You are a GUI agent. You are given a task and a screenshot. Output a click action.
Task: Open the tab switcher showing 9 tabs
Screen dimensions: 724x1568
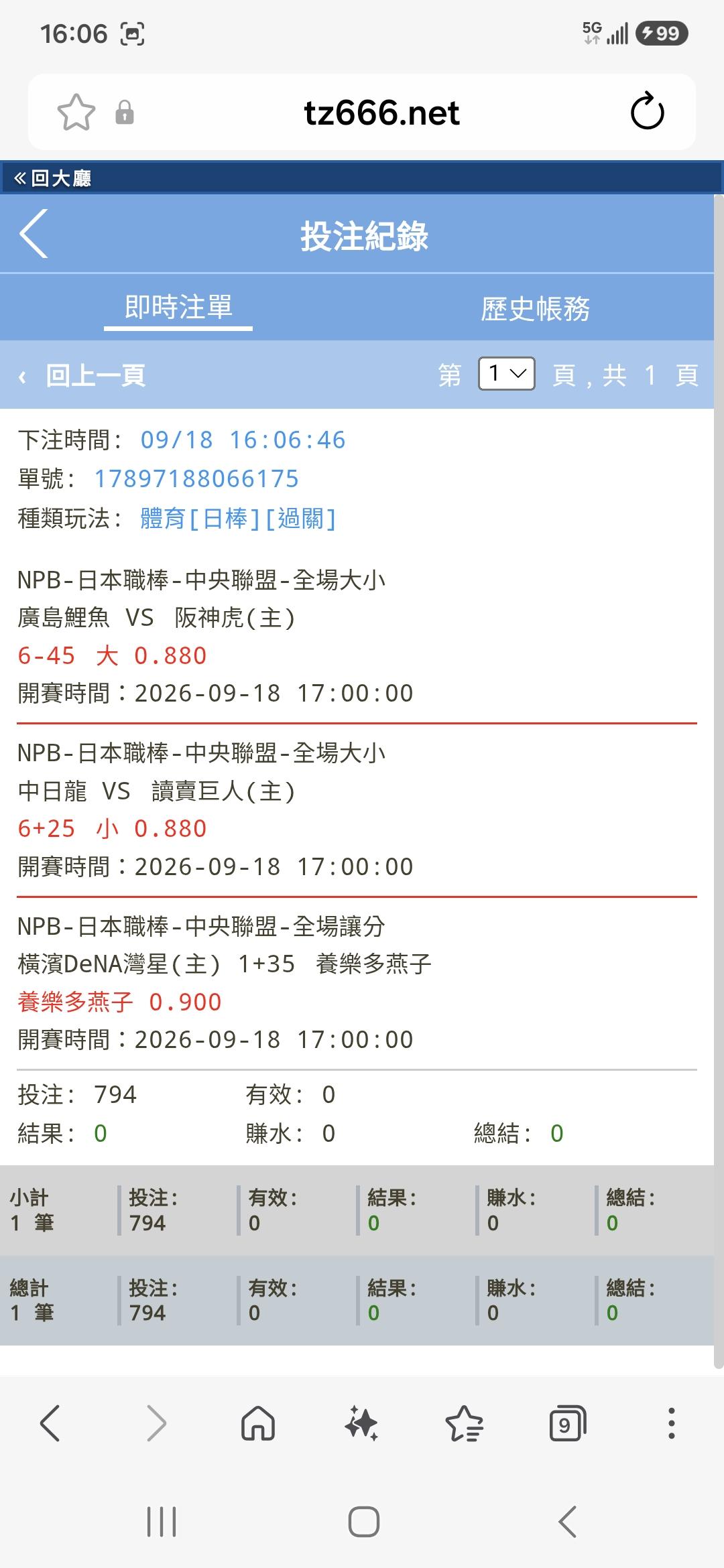coord(567,1423)
